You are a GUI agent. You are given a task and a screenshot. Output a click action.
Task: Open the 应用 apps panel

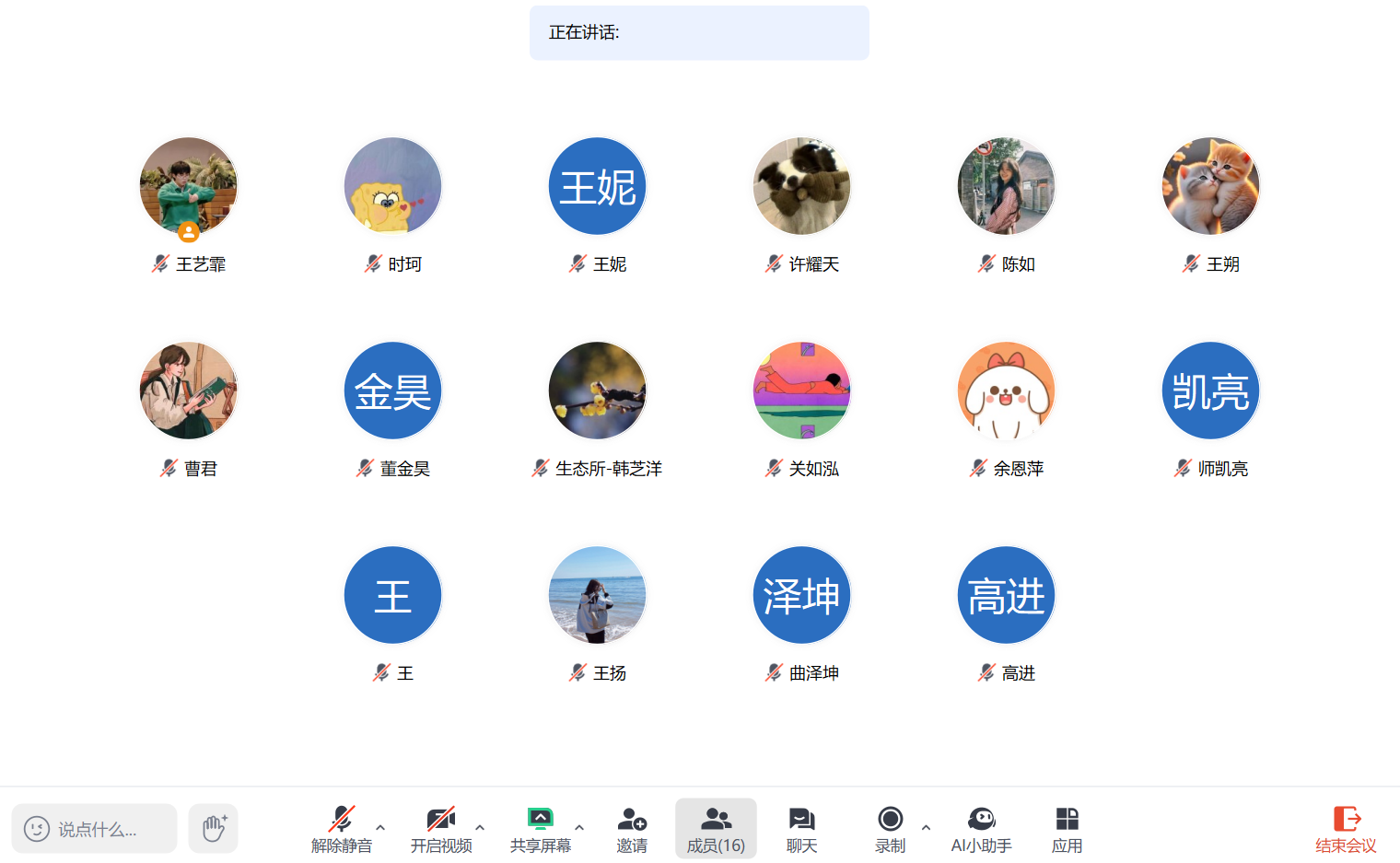coord(1067,828)
